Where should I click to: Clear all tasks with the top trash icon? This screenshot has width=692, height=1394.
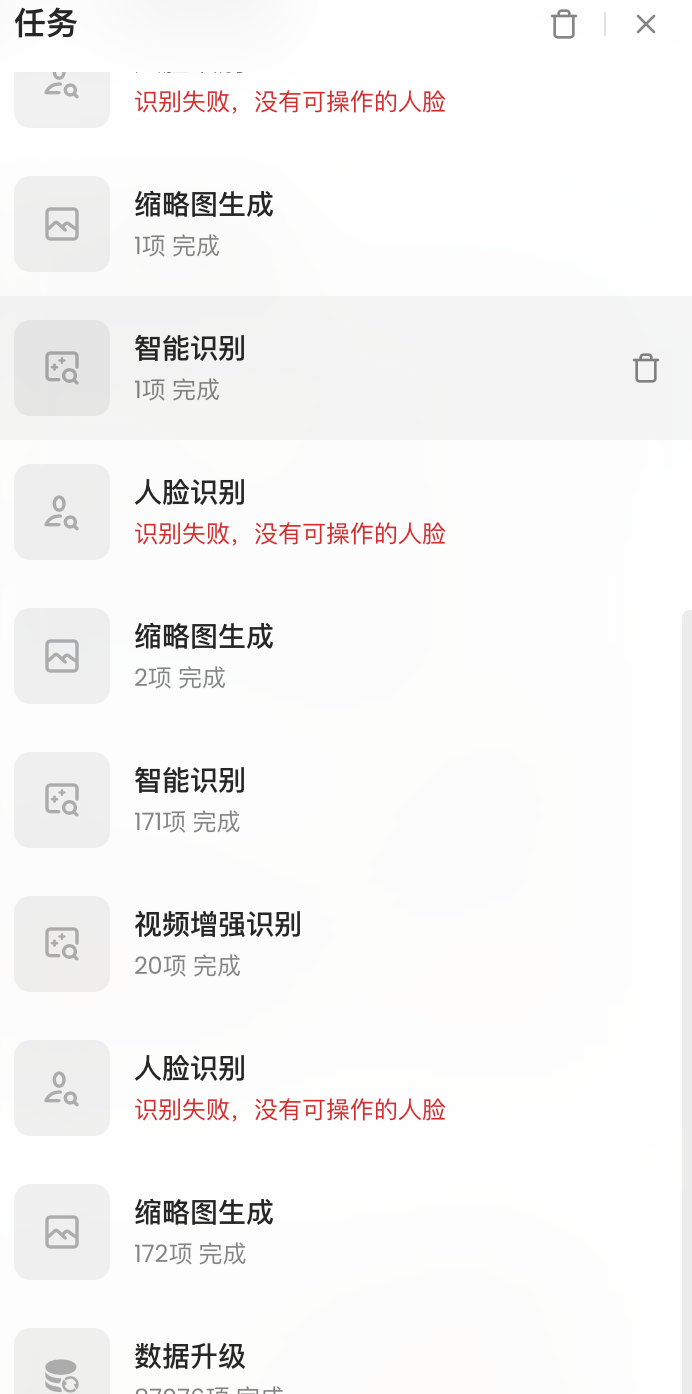[x=564, y=24]
